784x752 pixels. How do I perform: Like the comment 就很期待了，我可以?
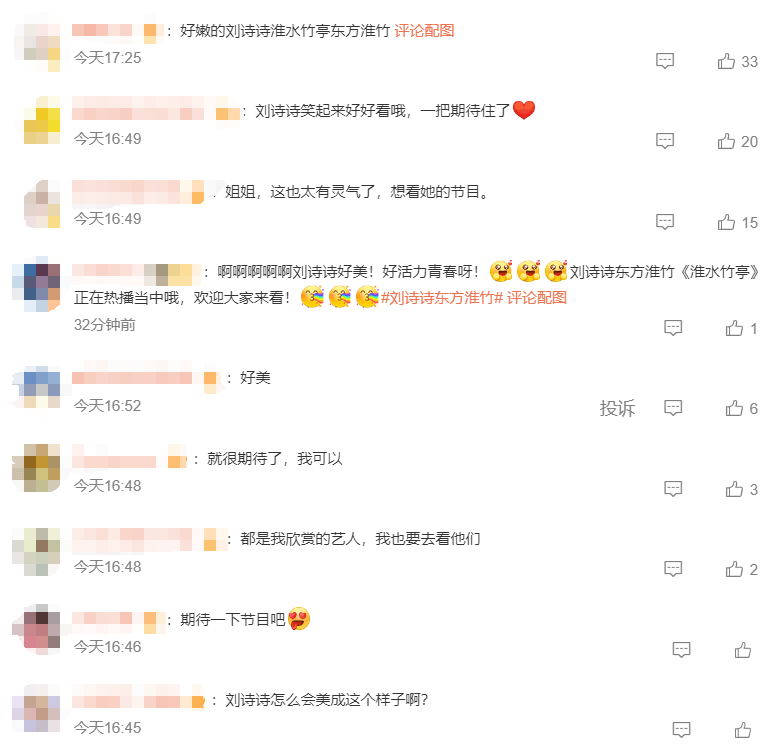[x=735, y=489]
